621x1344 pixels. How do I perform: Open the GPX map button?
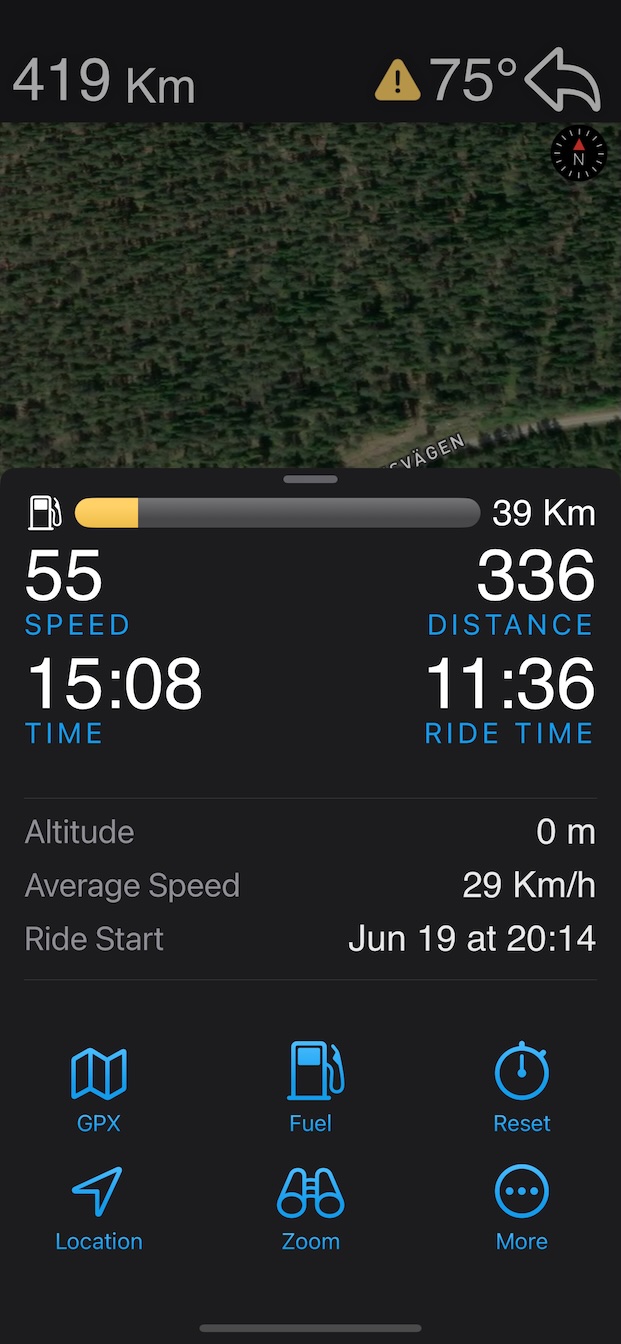(x=99, y=1088)
